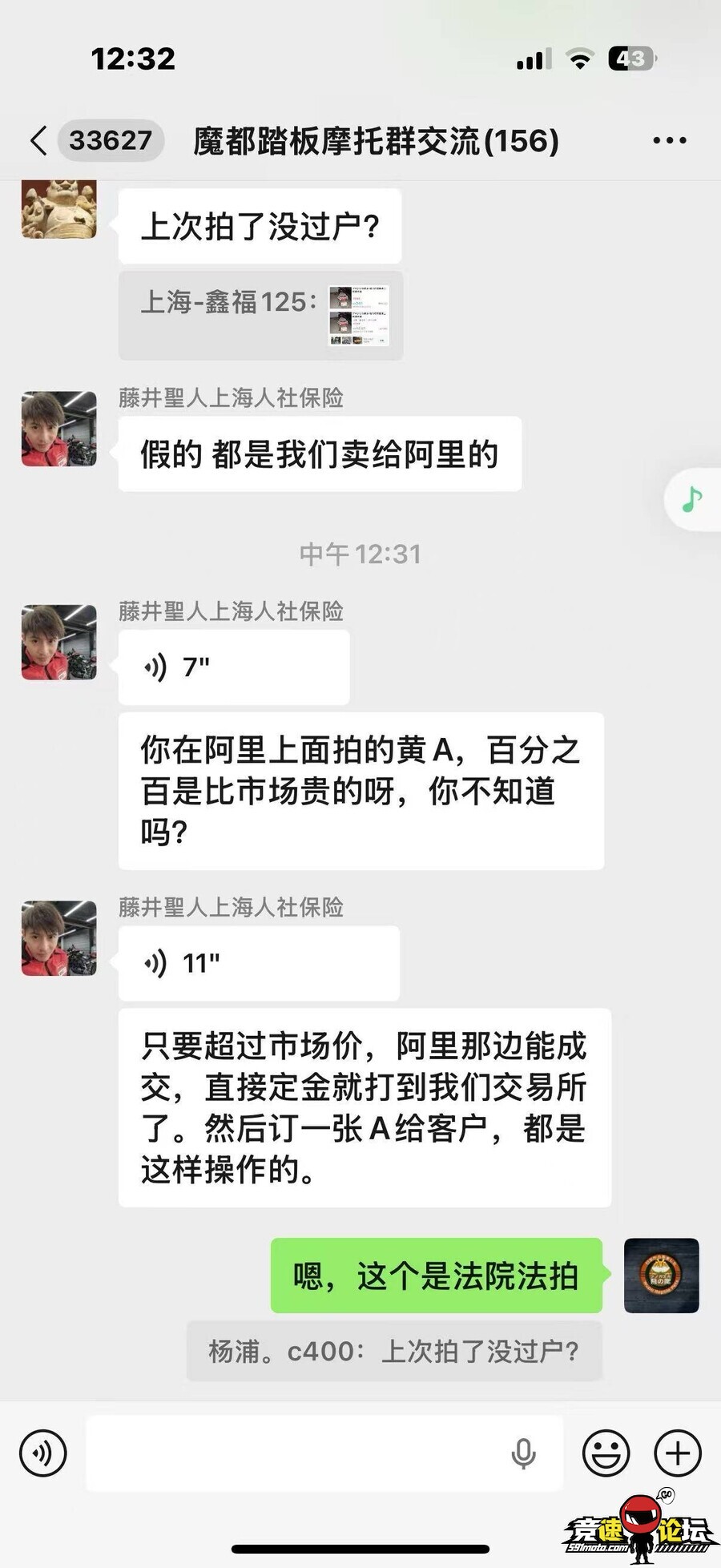Open the quoted 杨浦。c400 message
Image resolution: width=721 pixels, height=1568 pixels.
[394, 1352]
